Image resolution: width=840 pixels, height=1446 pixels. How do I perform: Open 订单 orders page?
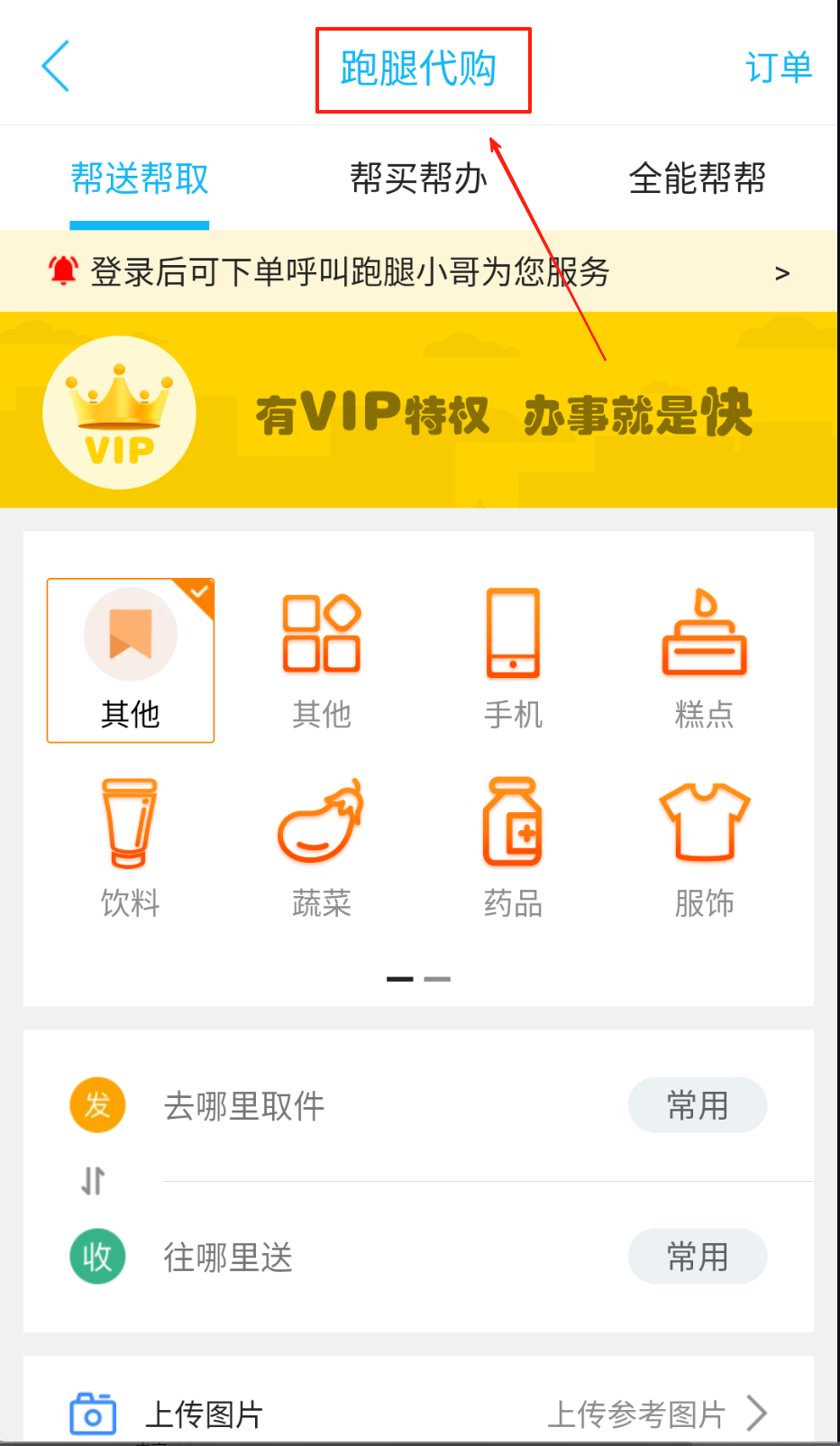click(x=778, y=68)
